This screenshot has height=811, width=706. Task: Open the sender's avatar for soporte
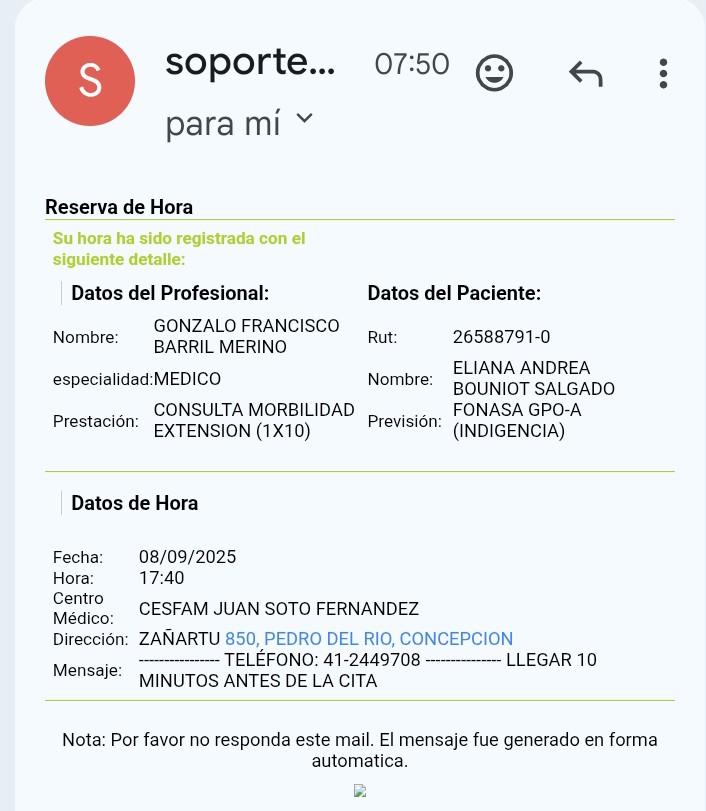[x=90, y=81]
